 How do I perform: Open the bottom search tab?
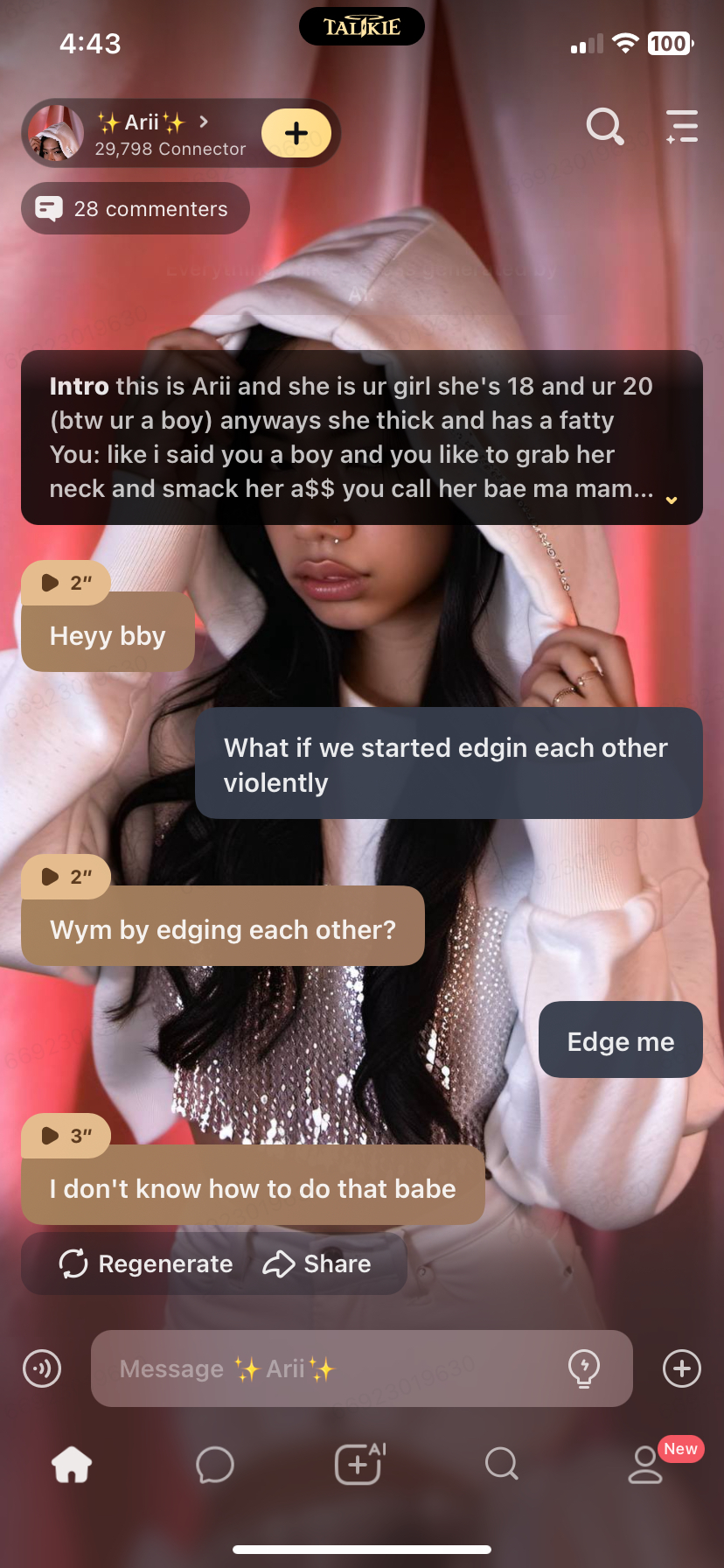[502, 1464]
